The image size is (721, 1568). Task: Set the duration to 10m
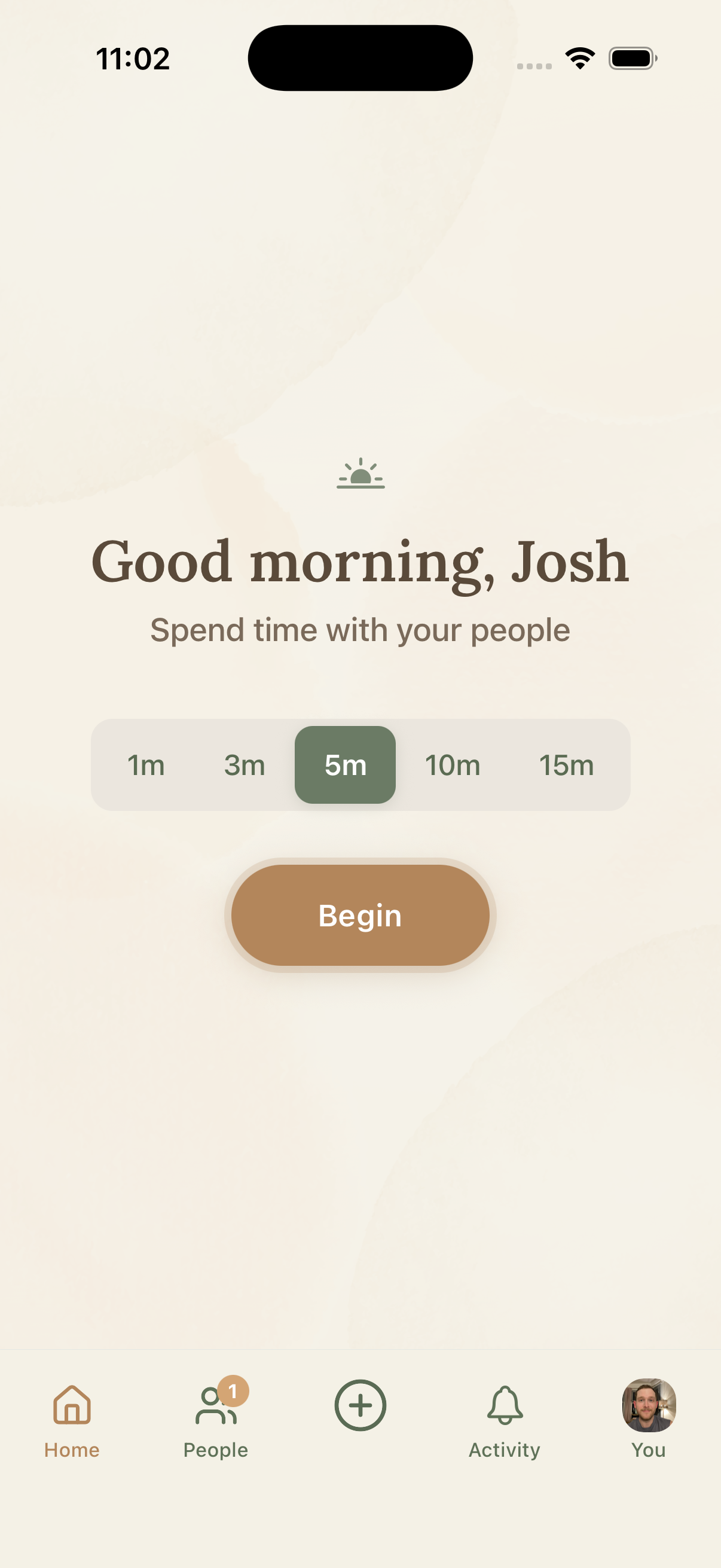[x=452, y=765]
